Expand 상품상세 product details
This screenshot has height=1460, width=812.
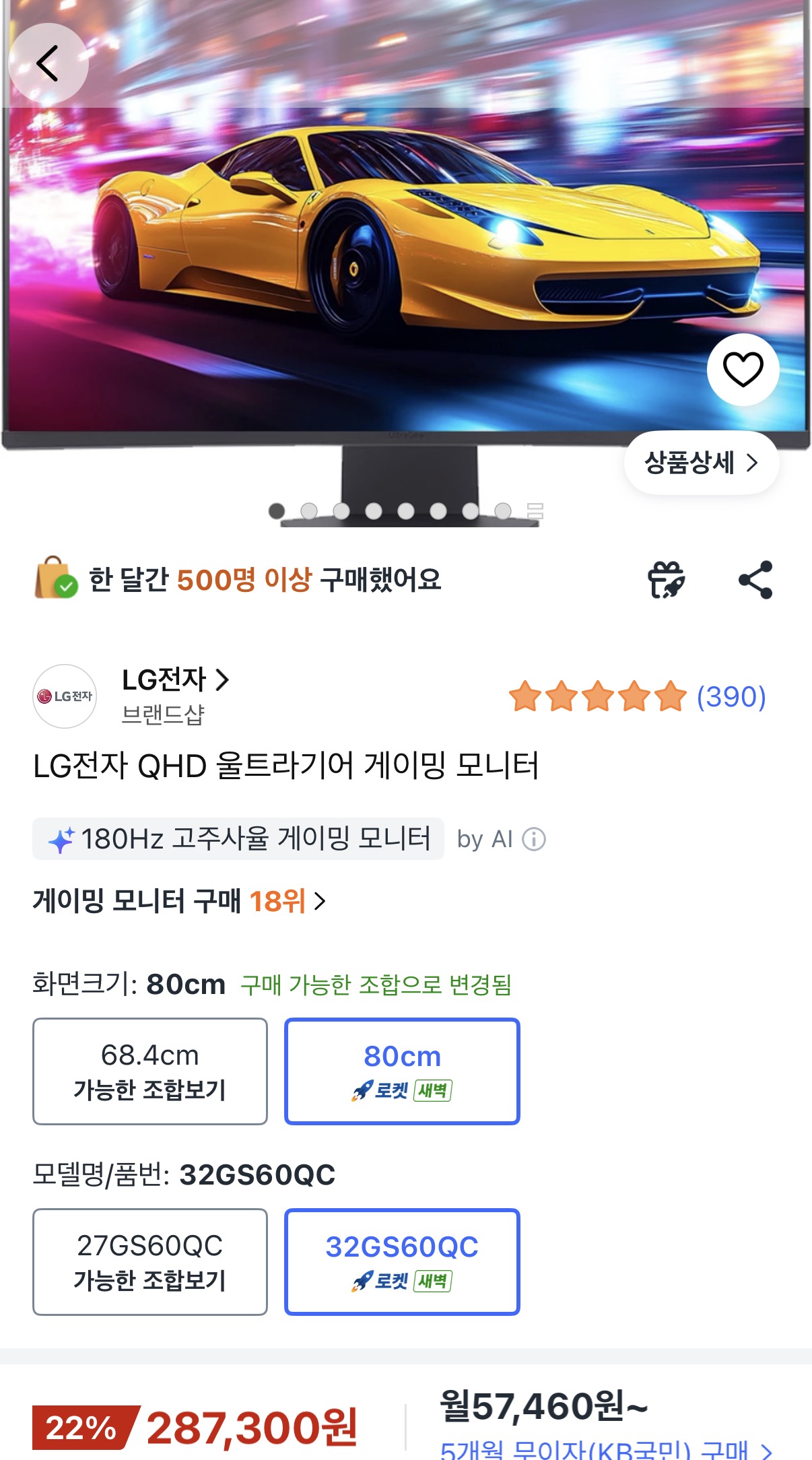click(701, 462)
